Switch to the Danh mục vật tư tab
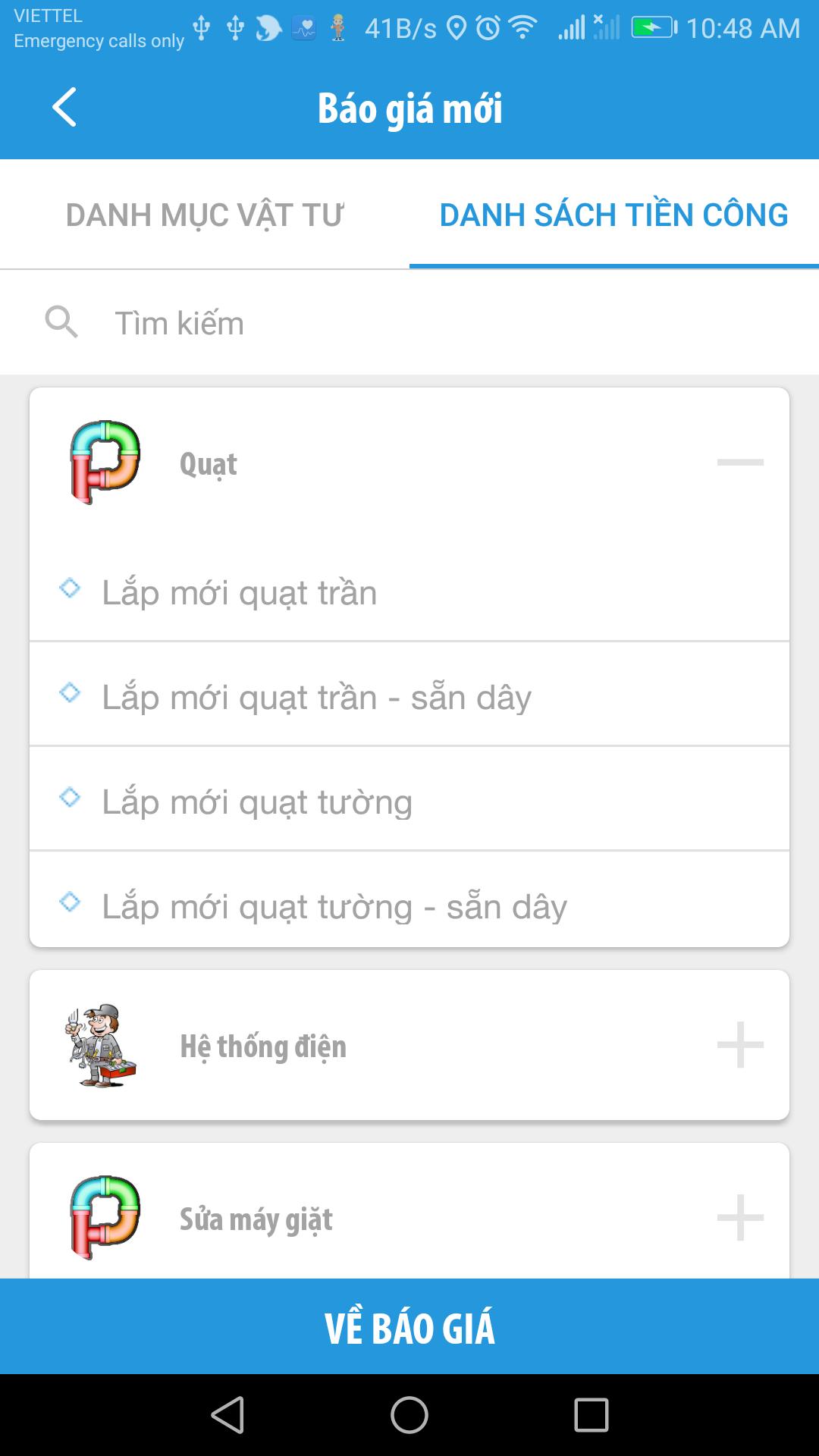Screen dimensions: 819x1456 205,215
